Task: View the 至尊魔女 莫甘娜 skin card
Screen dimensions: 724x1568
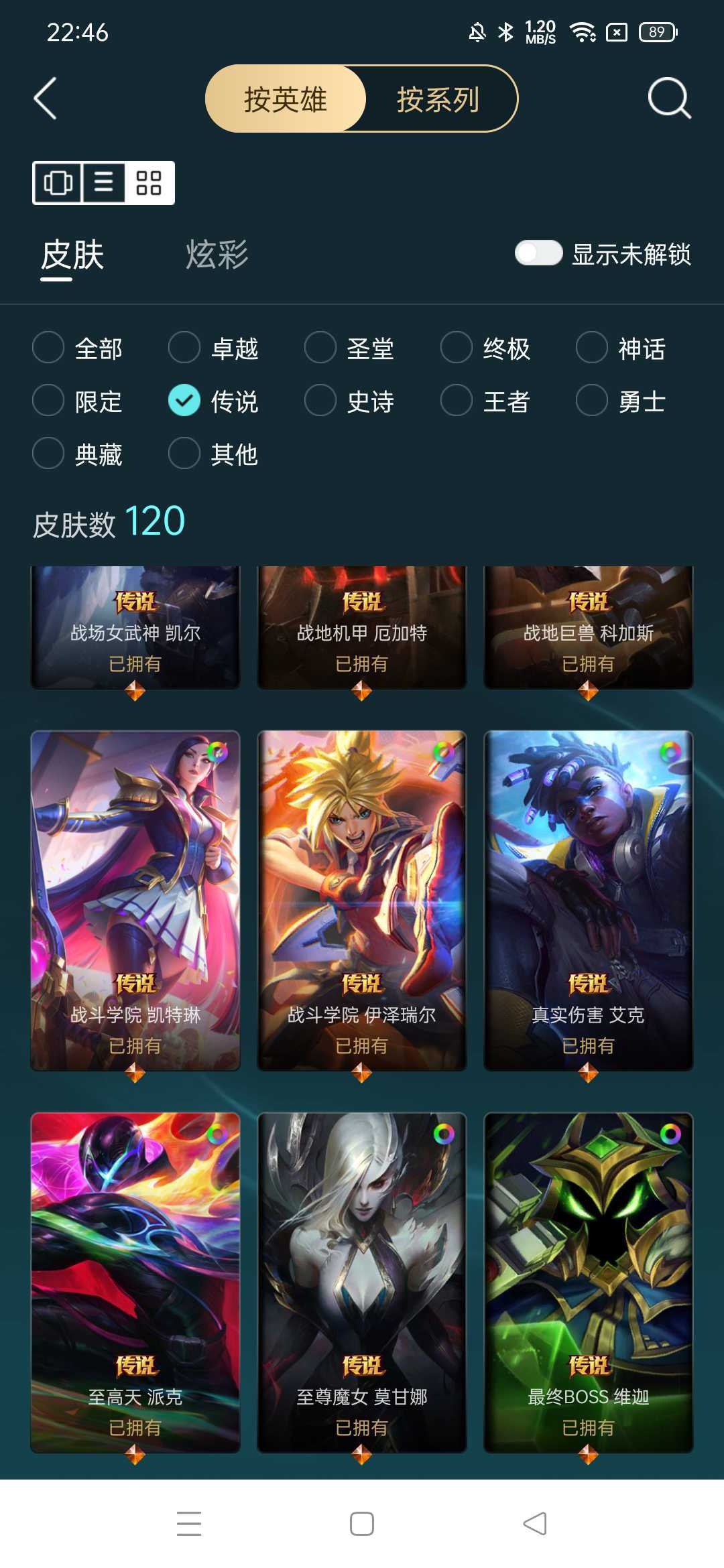Action: pos(362,1282)
